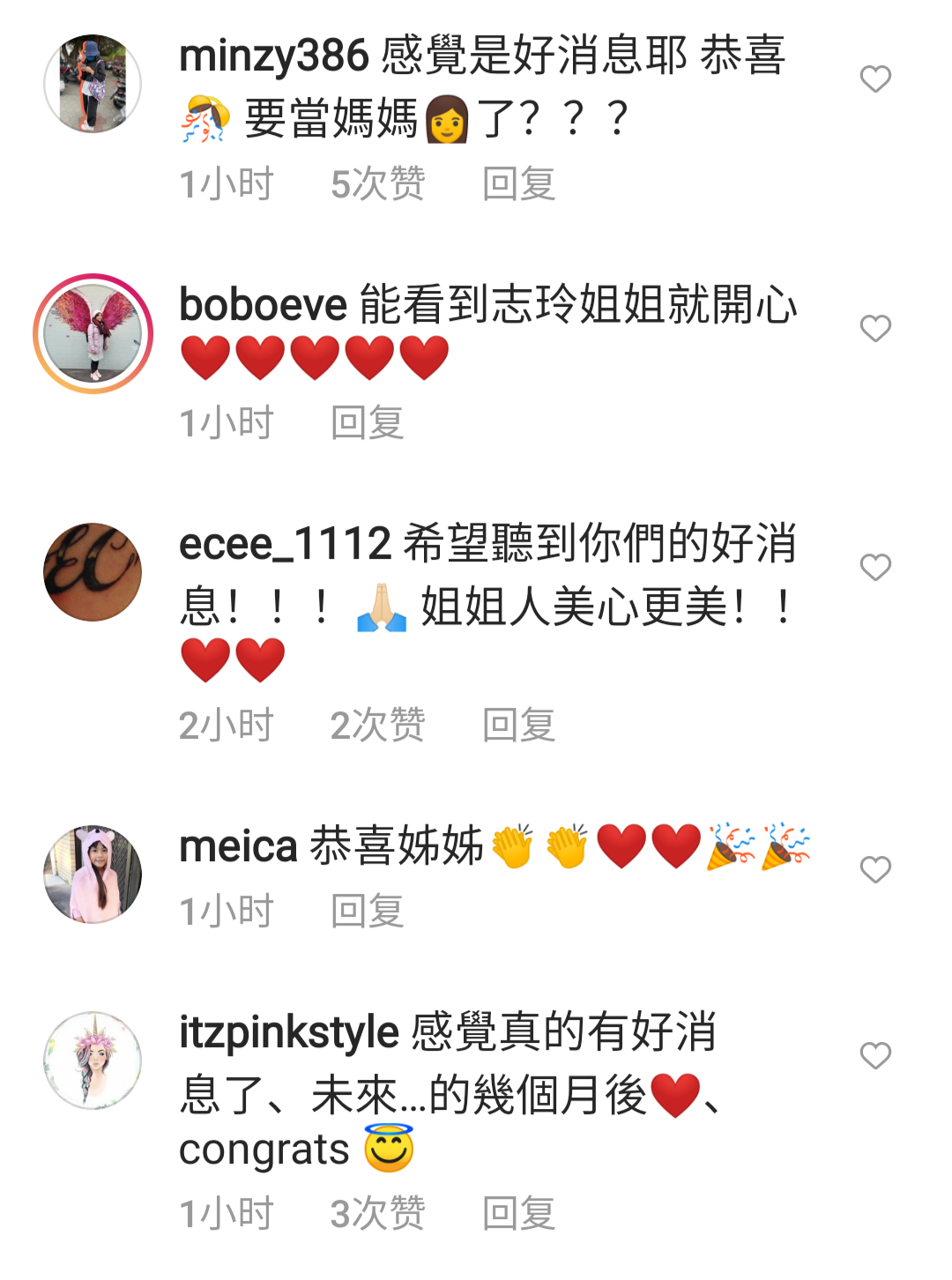Open the meica username link

click(238, 846)
